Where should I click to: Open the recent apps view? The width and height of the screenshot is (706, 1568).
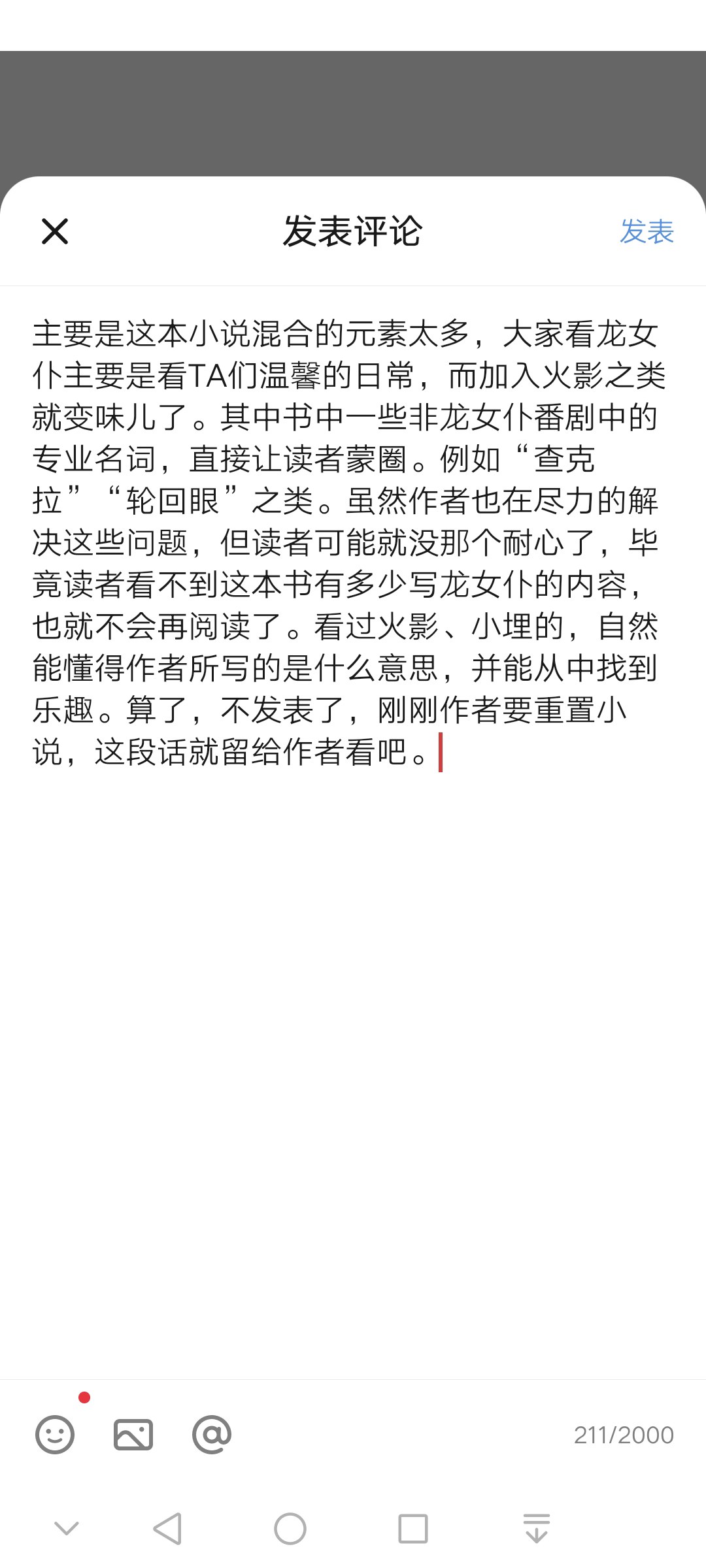tap(413, 1529)
